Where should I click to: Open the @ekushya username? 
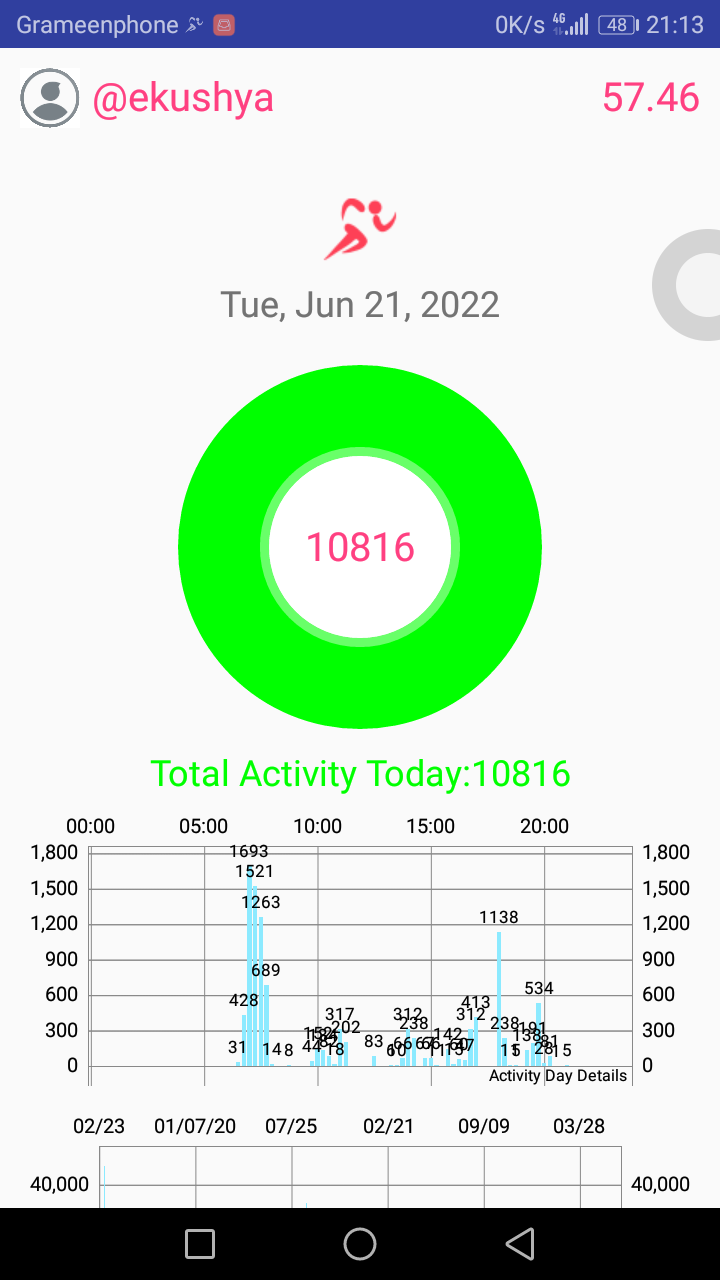click(183, 98)
